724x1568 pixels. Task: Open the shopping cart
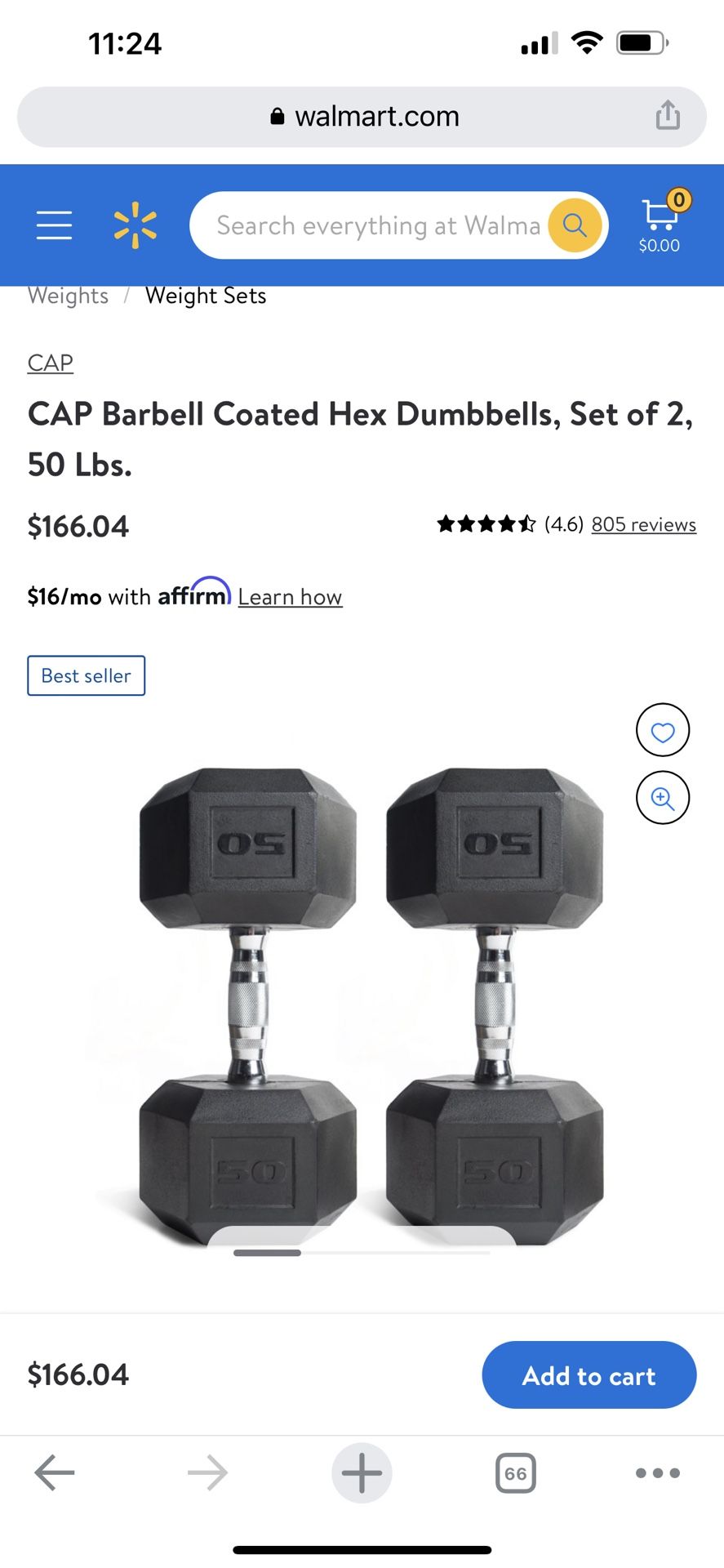pyautogui.click(x=658, y=215)
